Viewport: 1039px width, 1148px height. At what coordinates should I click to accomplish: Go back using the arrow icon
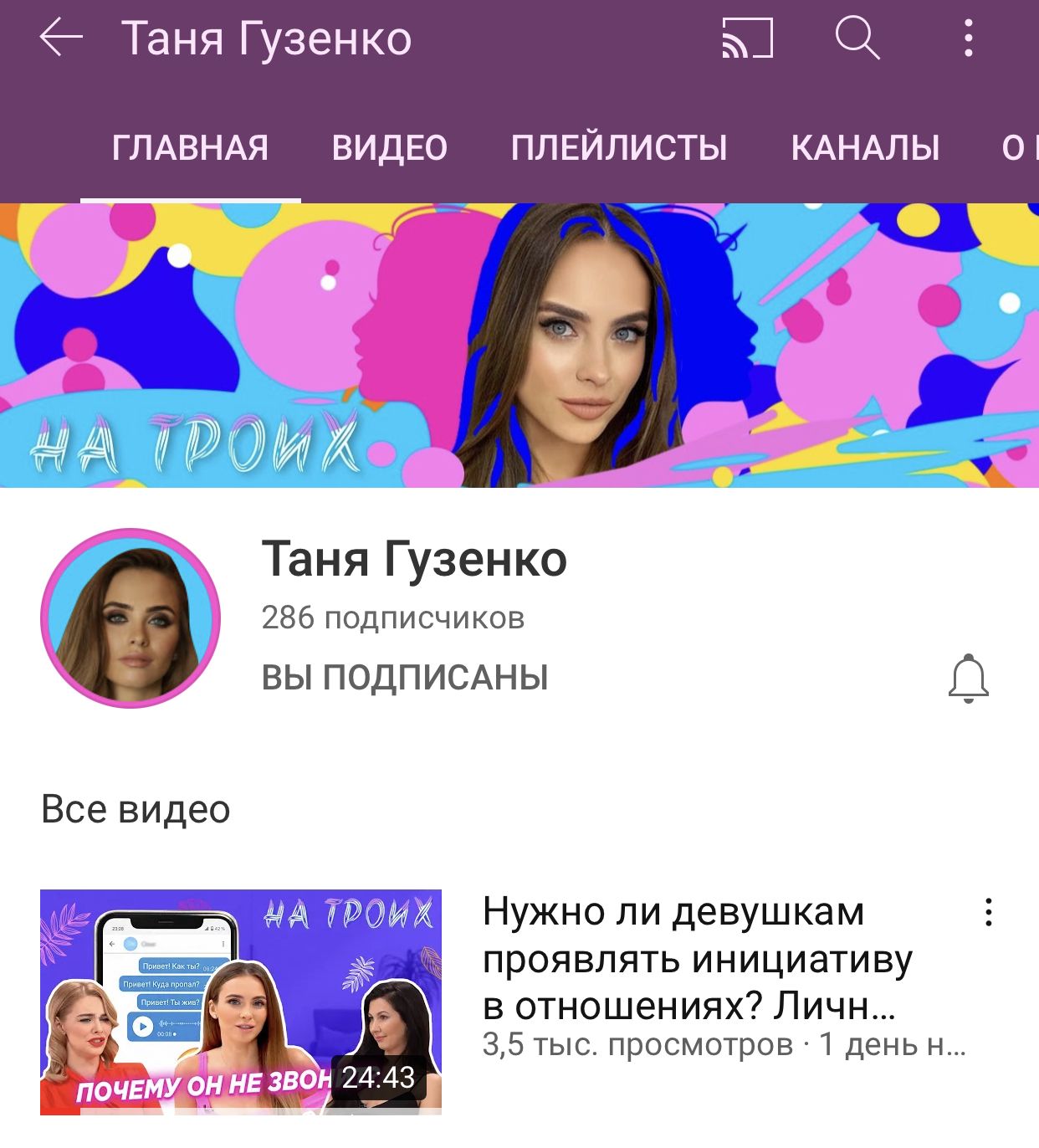[61, 38]
